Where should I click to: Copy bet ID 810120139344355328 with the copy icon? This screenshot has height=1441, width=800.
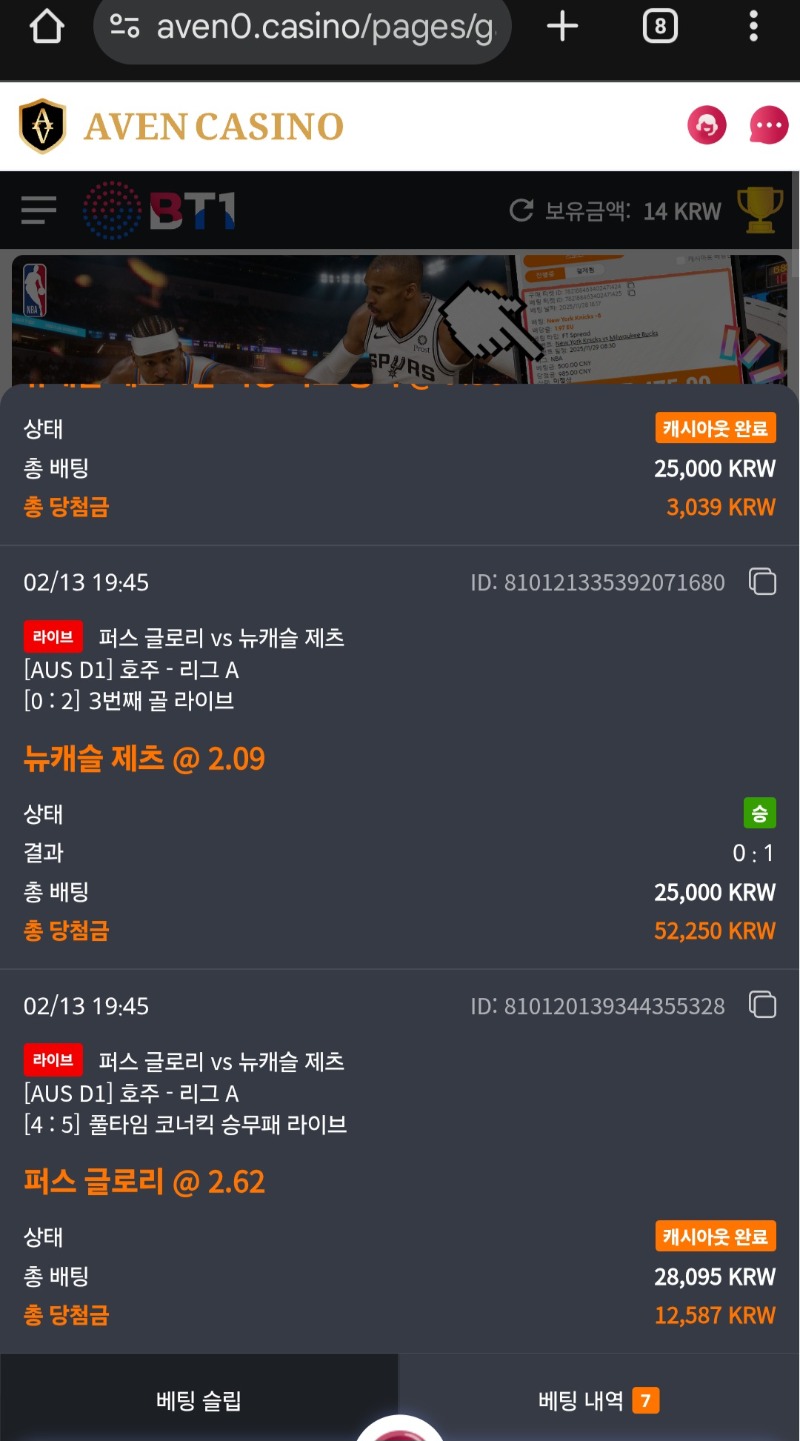(x=763, y=1006)
